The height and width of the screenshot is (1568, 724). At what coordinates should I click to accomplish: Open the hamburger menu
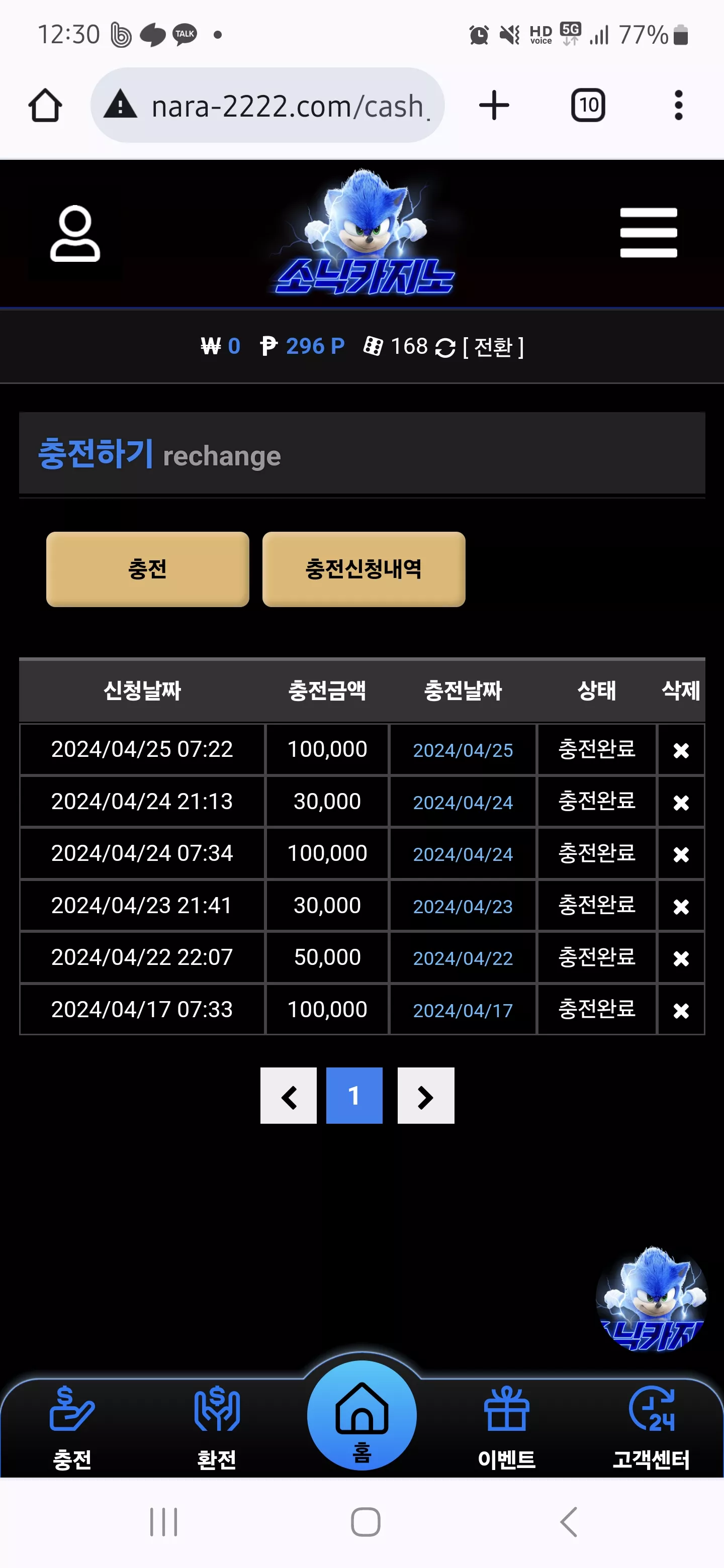649,233
